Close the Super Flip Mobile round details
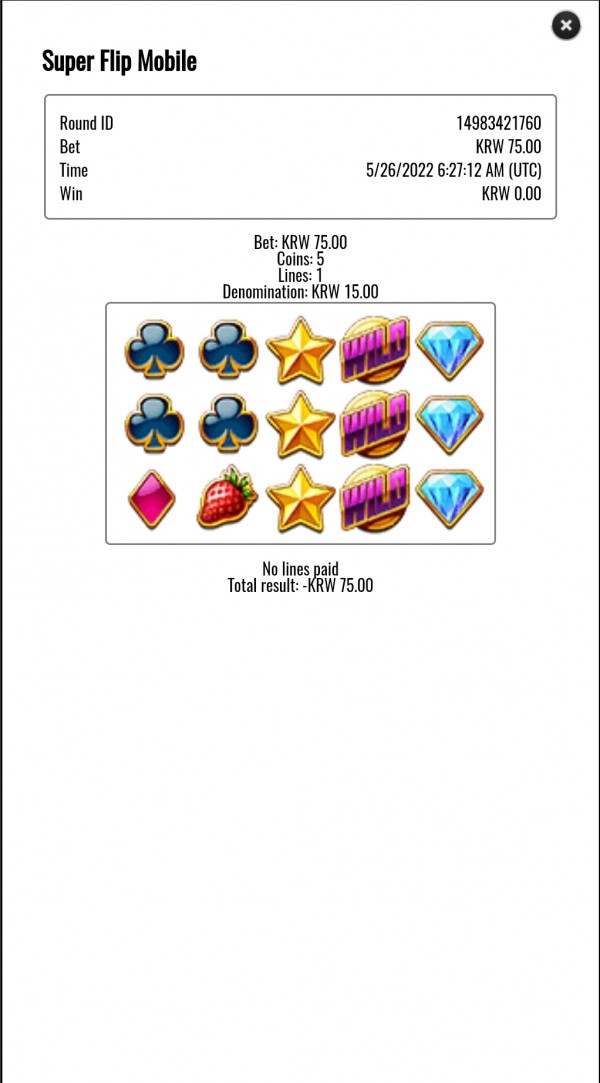 point(566,26)
